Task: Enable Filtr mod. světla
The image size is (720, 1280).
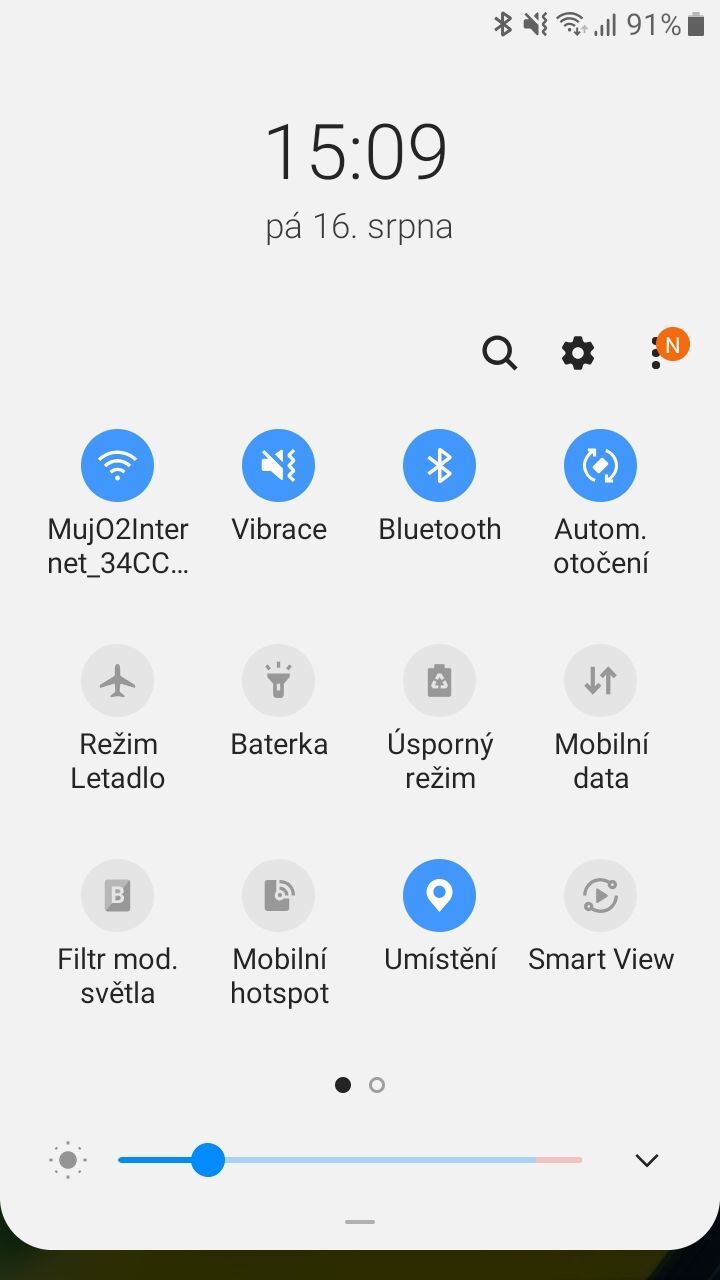Action: click(x=117, y=895)
